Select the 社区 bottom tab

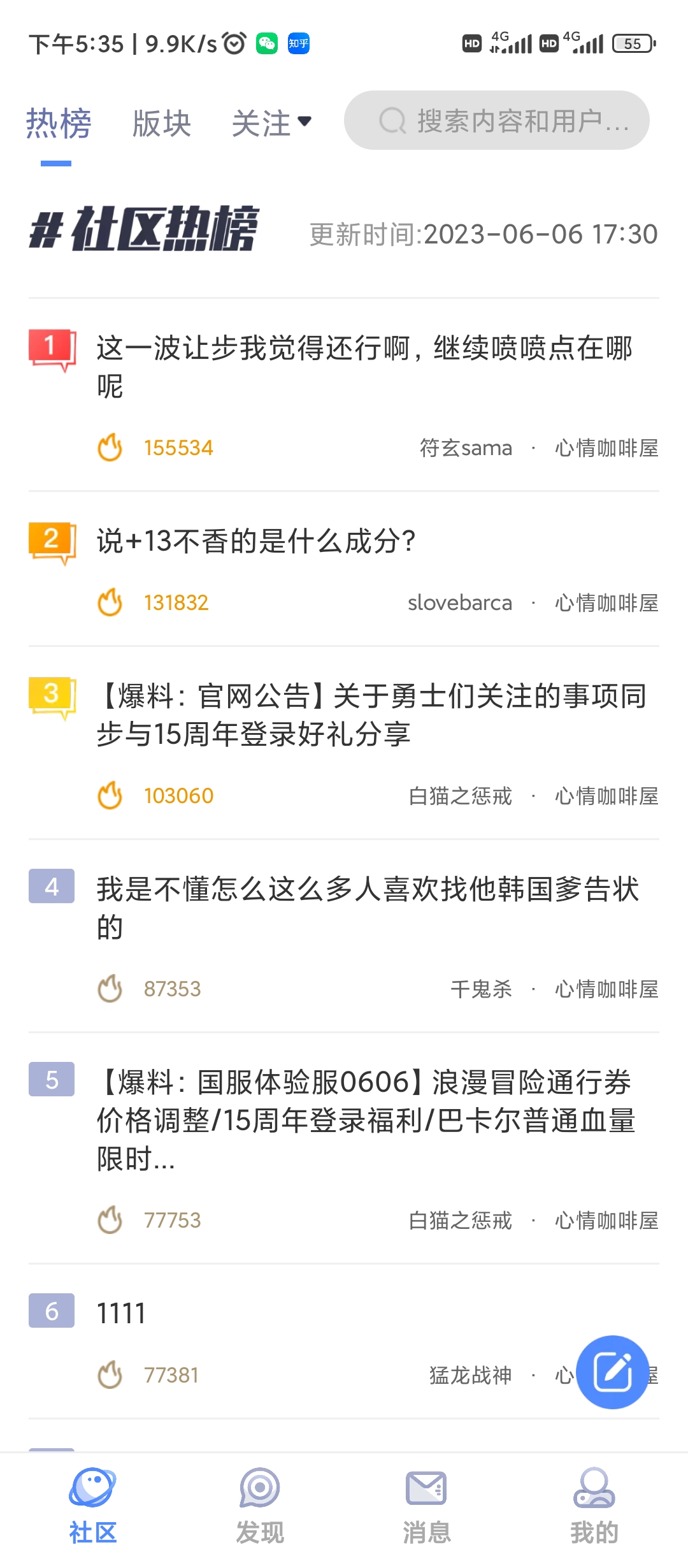pyautogui.click(x=93, y=1506)
